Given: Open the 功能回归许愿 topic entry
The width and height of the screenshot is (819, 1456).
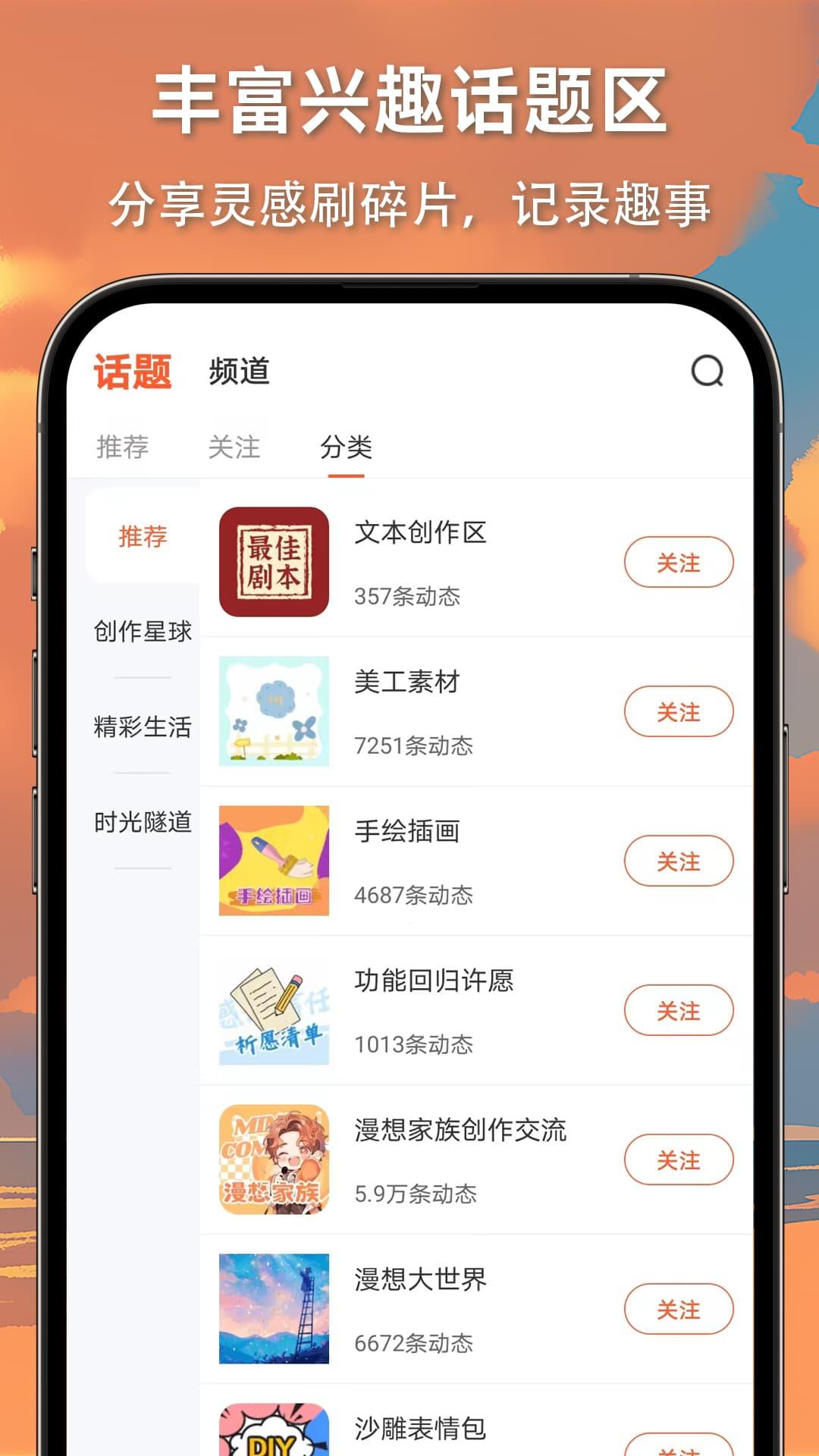Looking at the screenshot, I should (434, 982).
